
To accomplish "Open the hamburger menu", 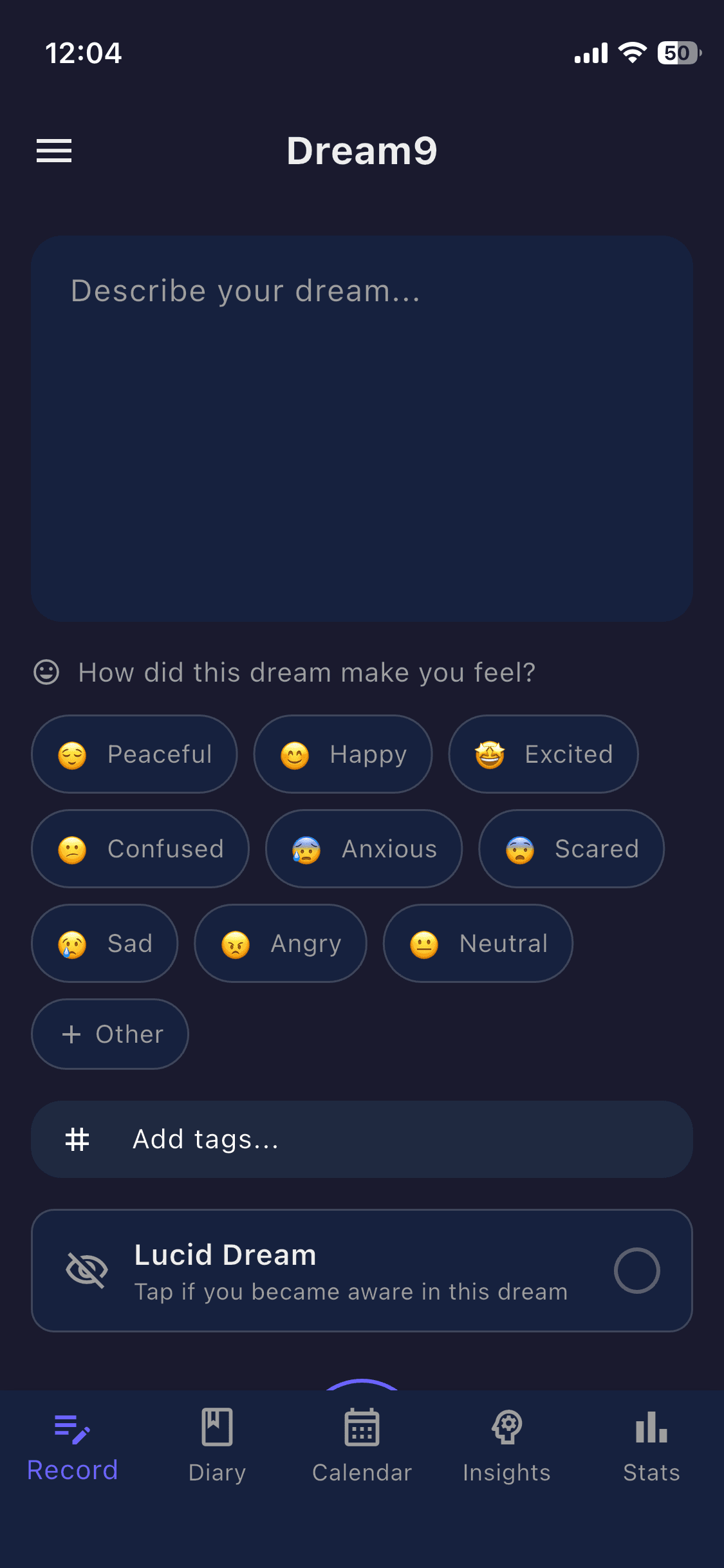I will tap(53, 150).
